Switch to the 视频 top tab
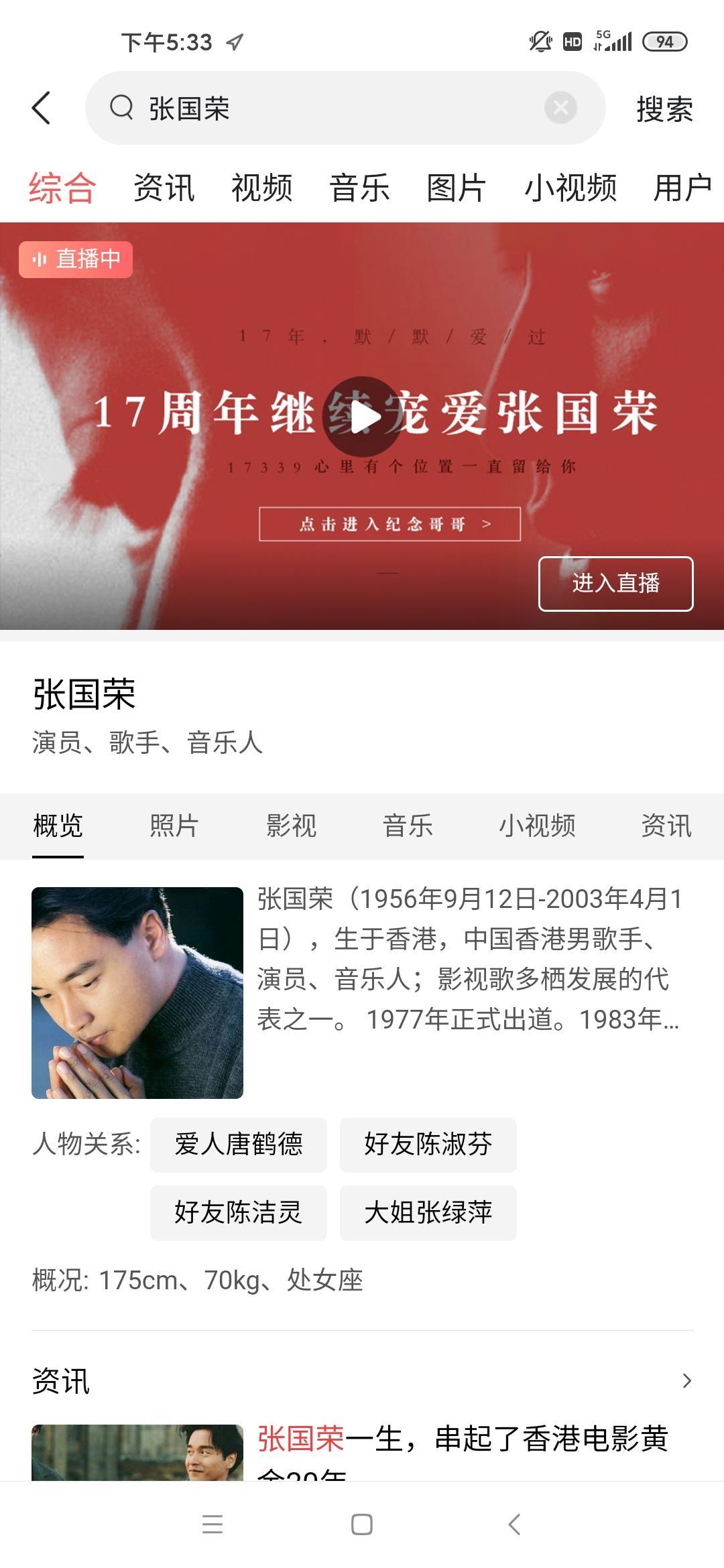Screen dimensions: 724x1568 coord(261,188)
